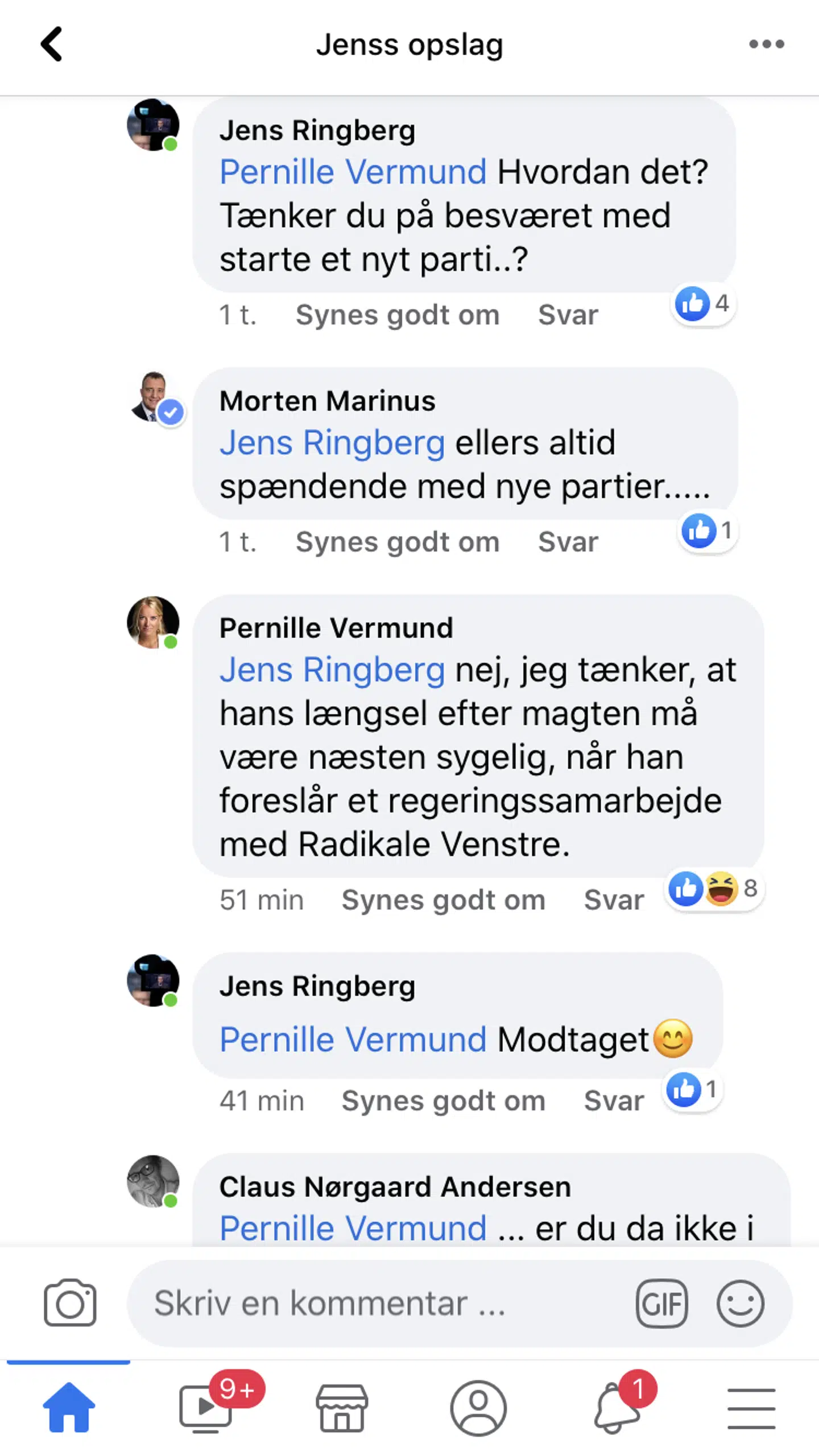This screenshot has width=819, height=1456.
Task: Open Jens Ringberg mention in Morten Marinus's comment
Action: tap(332, 443)
